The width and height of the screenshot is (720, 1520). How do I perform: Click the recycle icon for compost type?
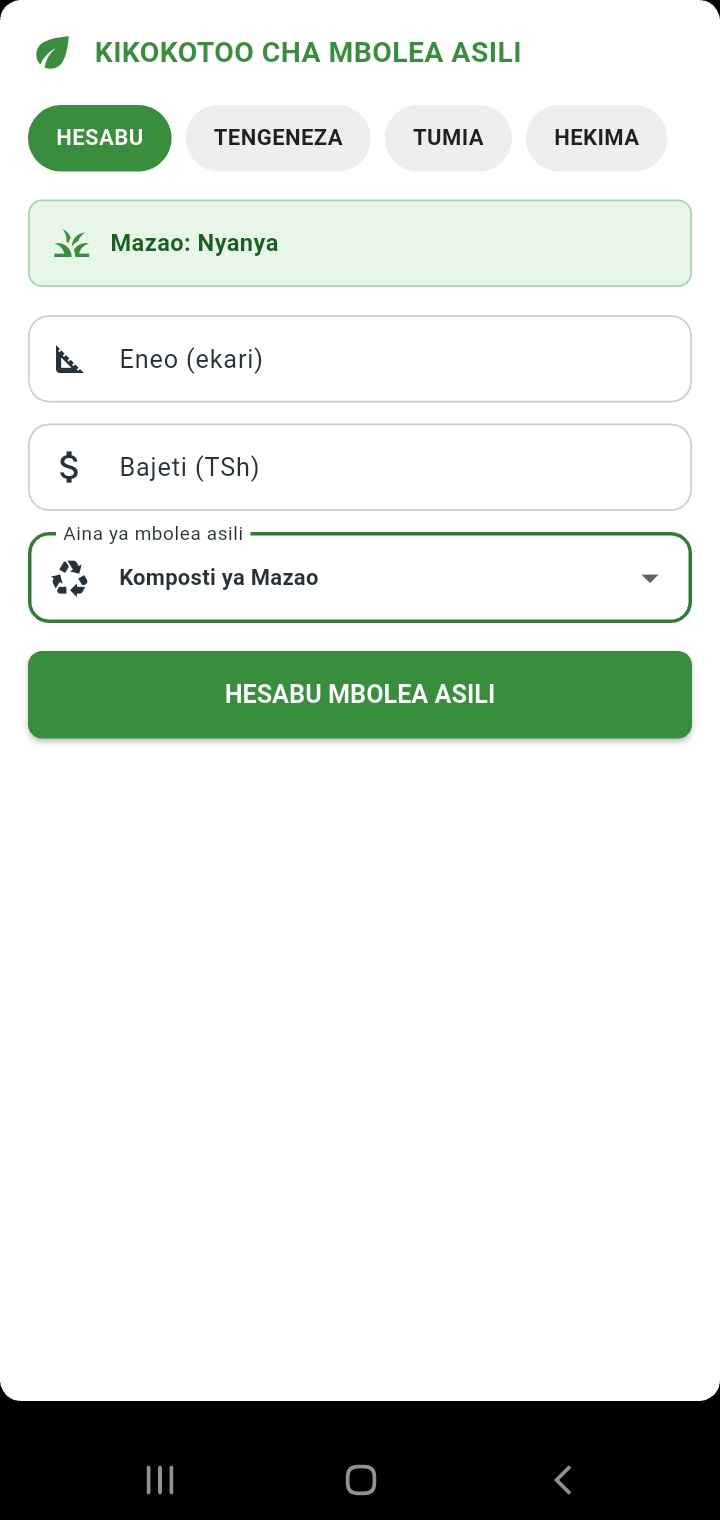[x=68, y=577]
